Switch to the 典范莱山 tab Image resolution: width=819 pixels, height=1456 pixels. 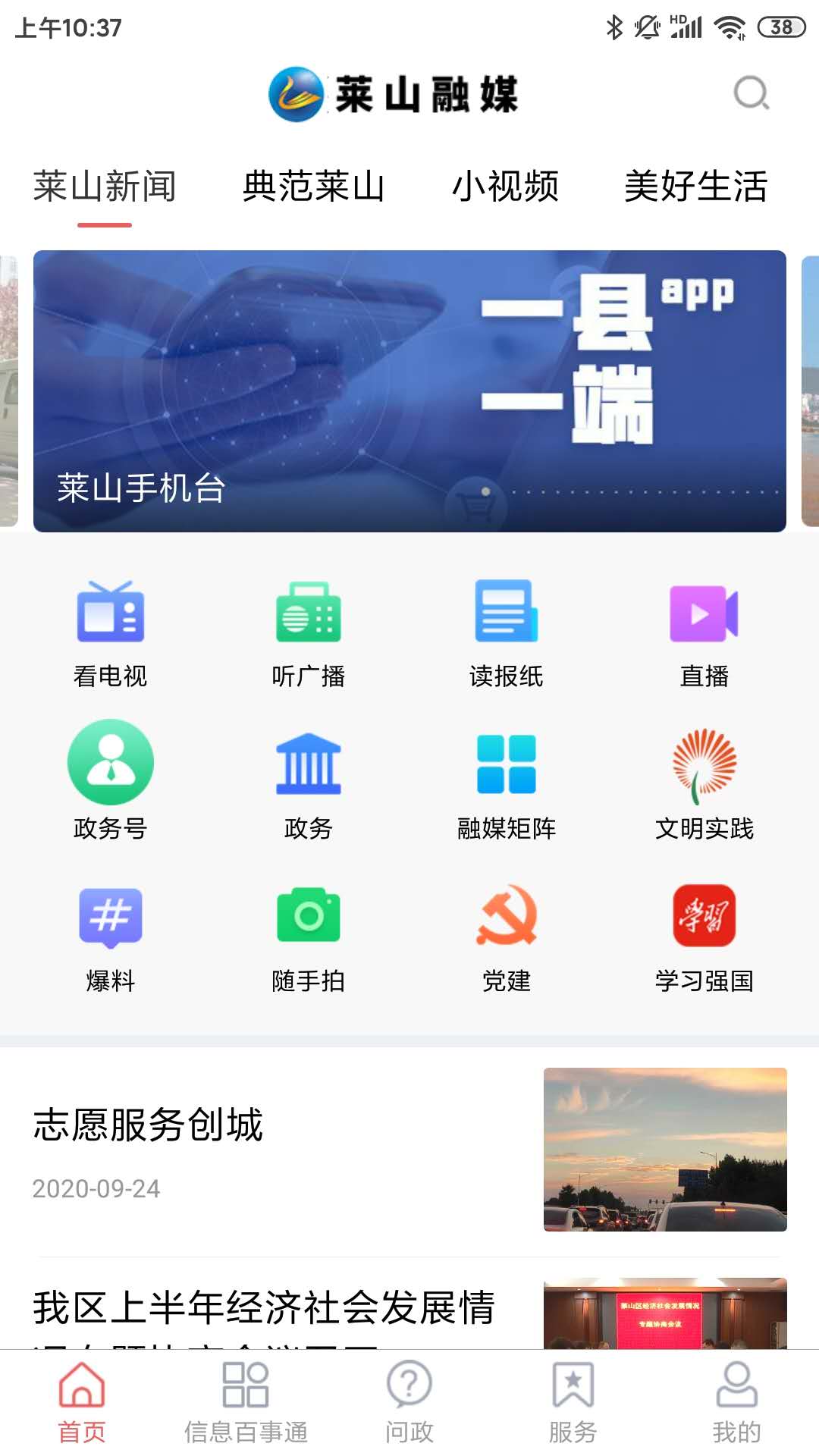[x=313, y=187]
